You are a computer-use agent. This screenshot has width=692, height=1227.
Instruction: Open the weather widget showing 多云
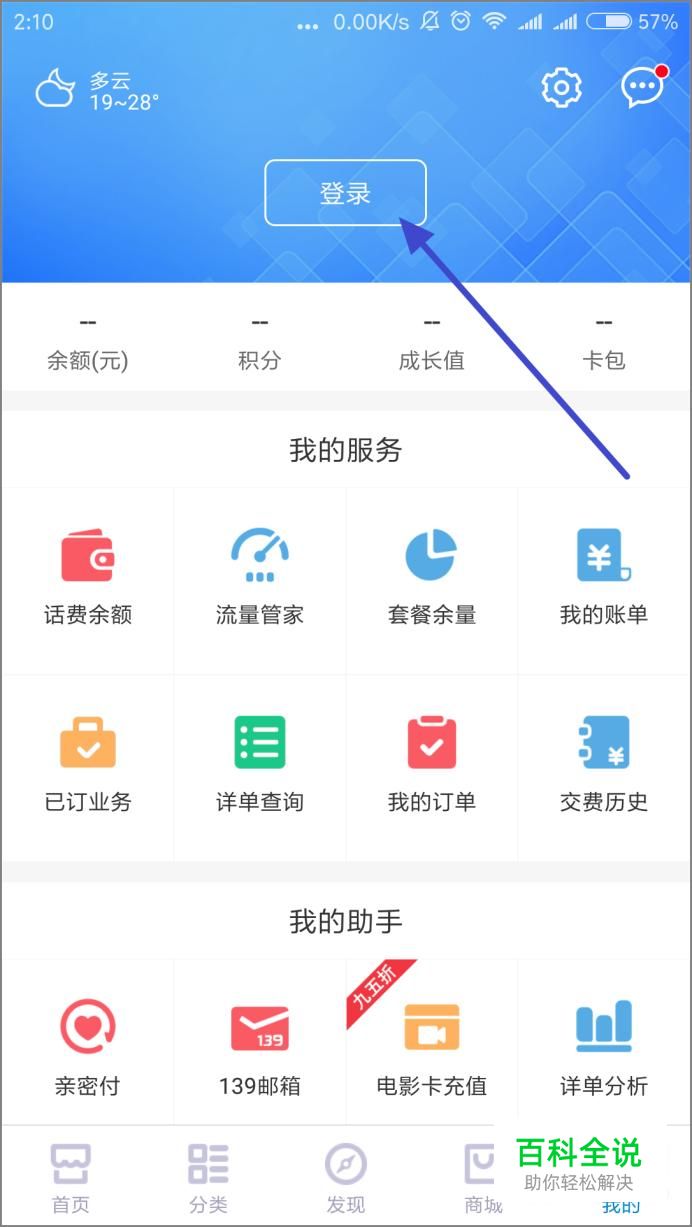pyautogui.click(x=97, y=90)
